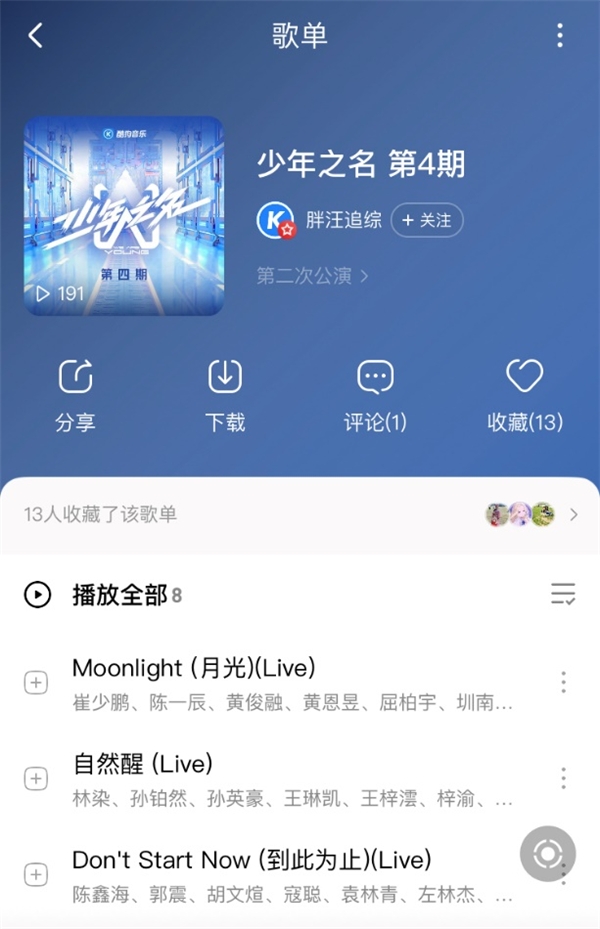600x929 pixels.
Task: View the 13 users who favorited
Action: (300, 515)
